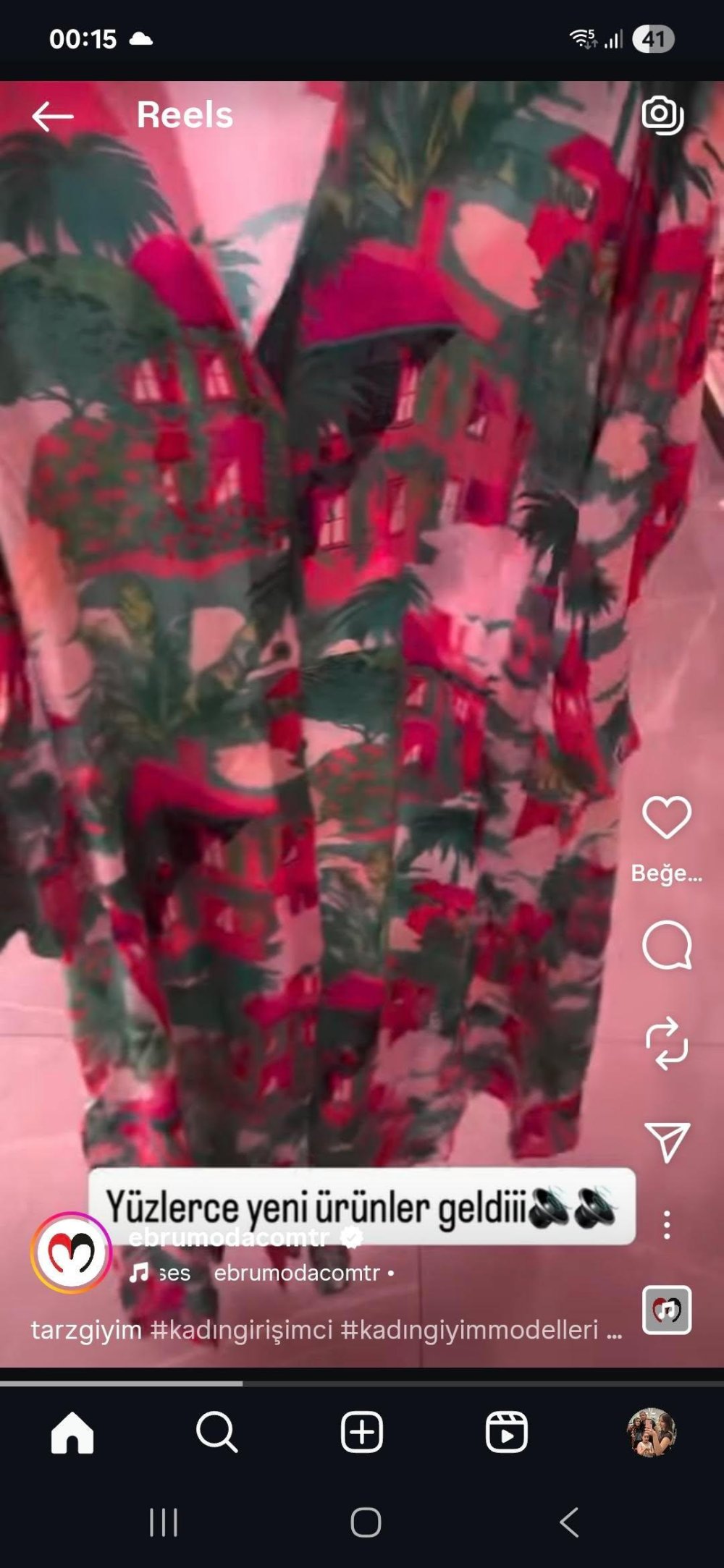The height and width of the screenshot is (1568, 724).
Task: Open the camera to create a reel
Action: click(x=662, y=114)
